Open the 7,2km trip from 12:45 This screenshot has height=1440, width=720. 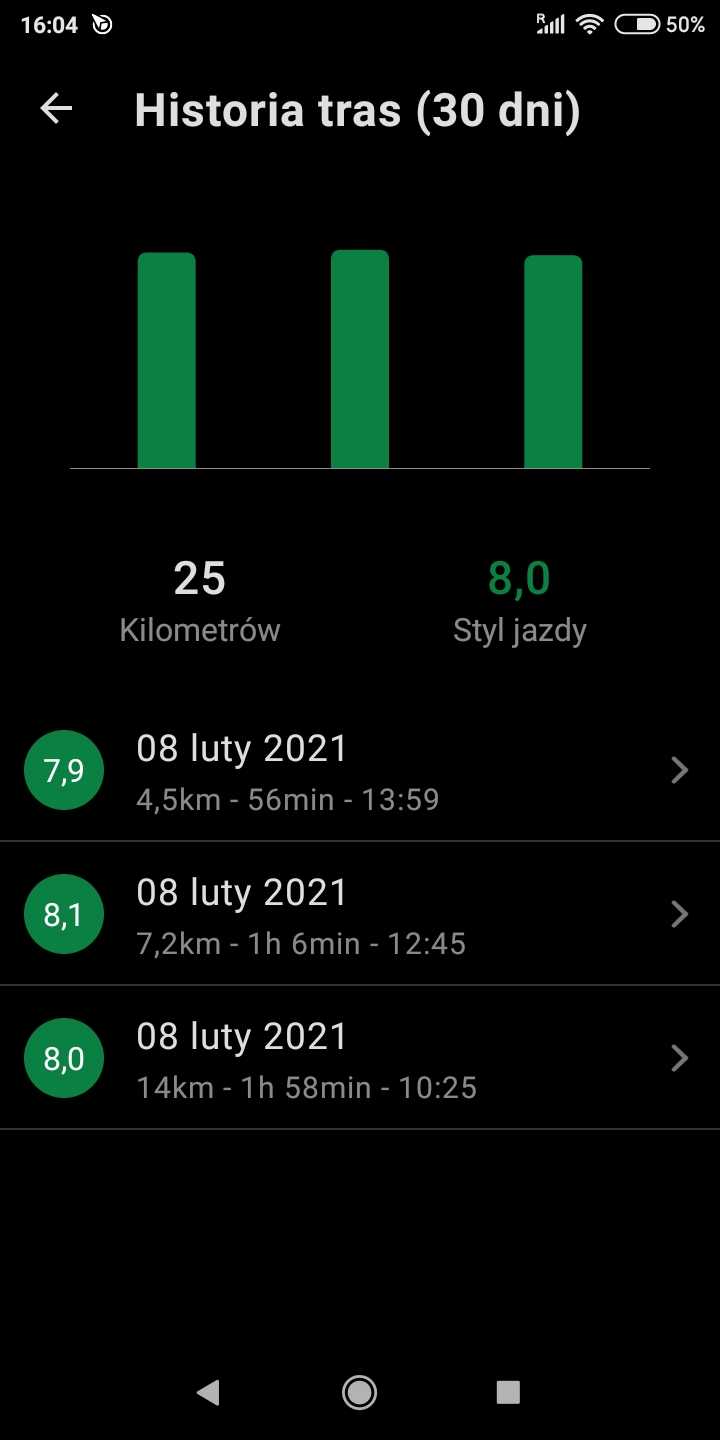pyautogui.click(x=360, y=914)
